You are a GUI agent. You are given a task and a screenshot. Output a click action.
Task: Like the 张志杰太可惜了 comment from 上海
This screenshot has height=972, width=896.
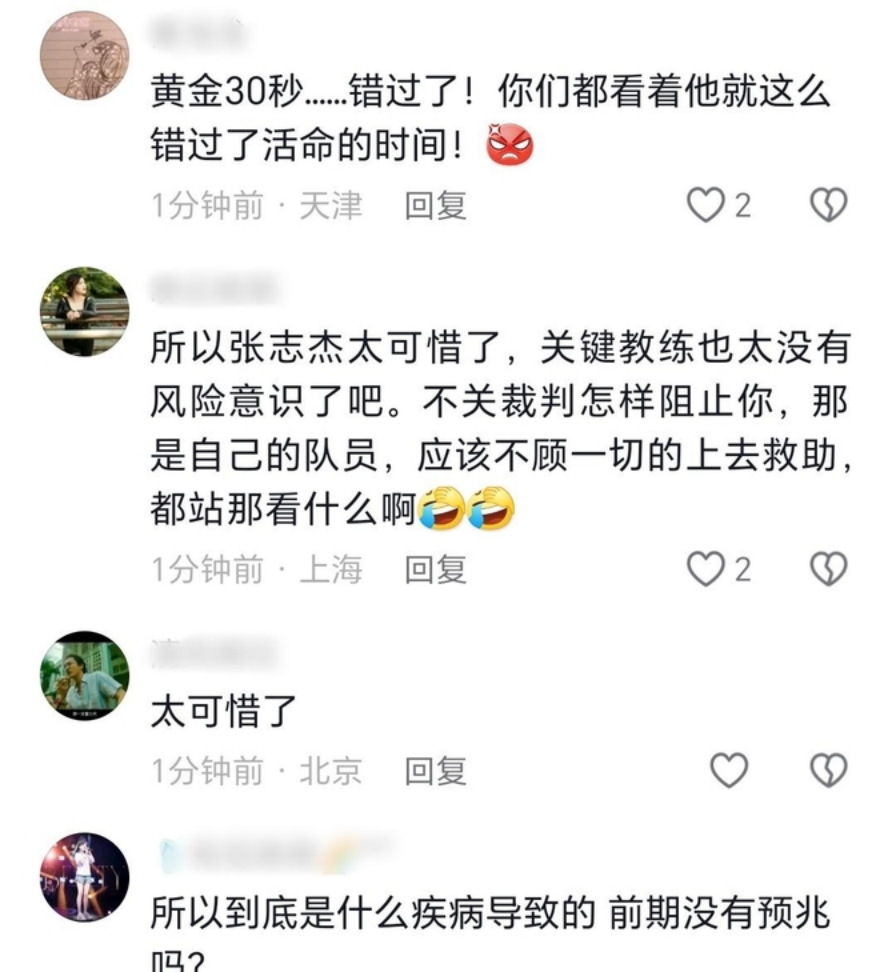707,569
